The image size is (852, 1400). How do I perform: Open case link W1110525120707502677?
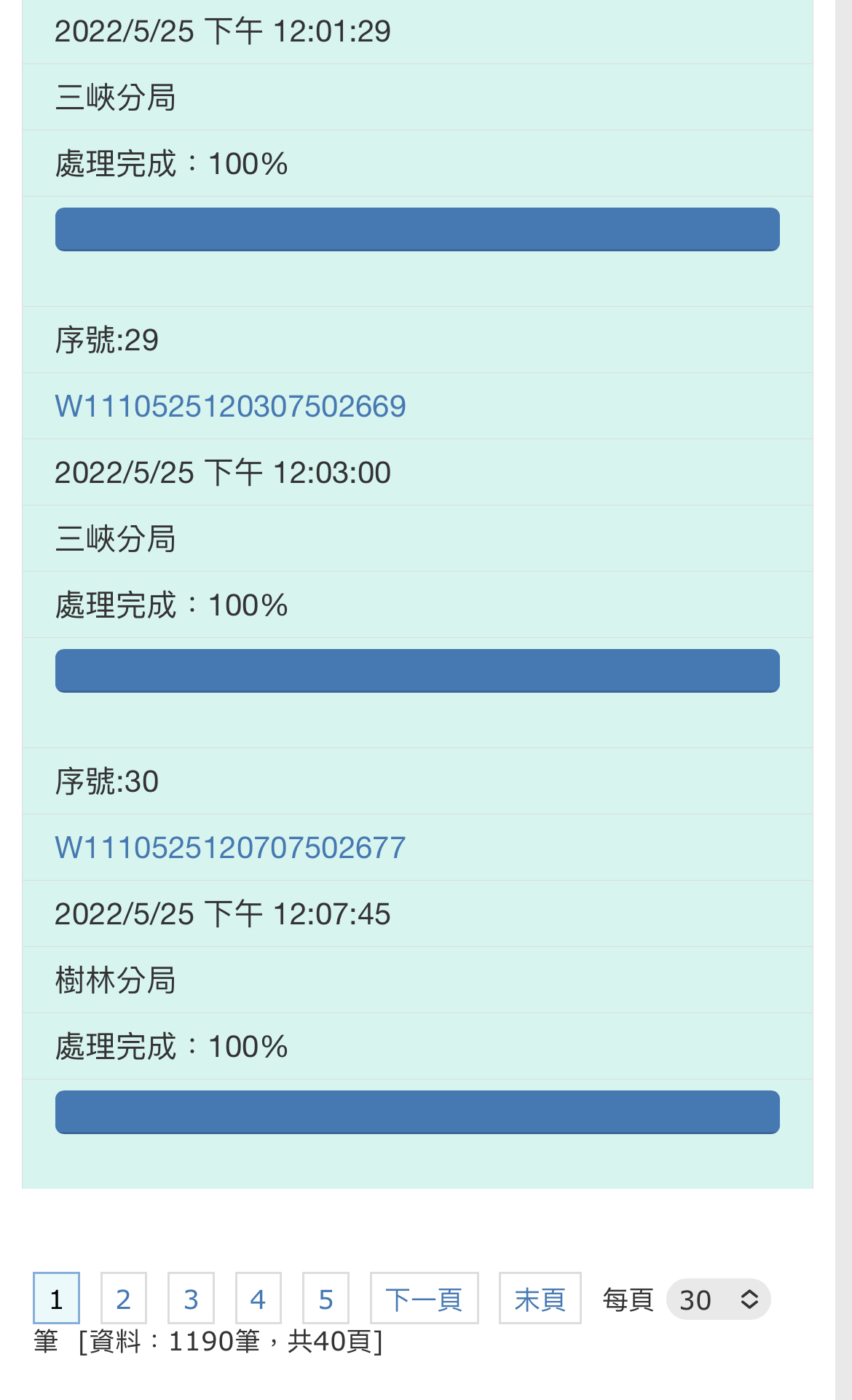click(230, 848)
